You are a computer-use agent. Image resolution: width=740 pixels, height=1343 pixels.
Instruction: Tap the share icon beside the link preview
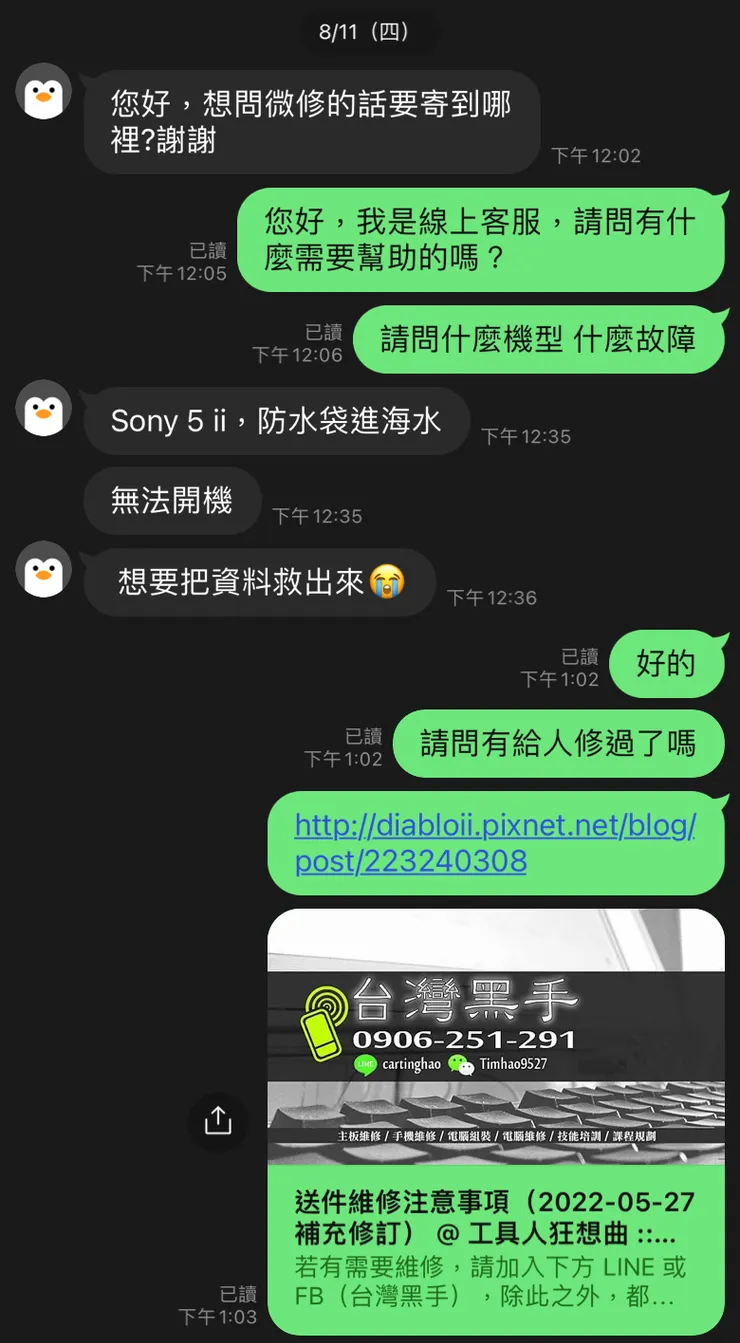pyautogui.click(x=220, y=1122)
